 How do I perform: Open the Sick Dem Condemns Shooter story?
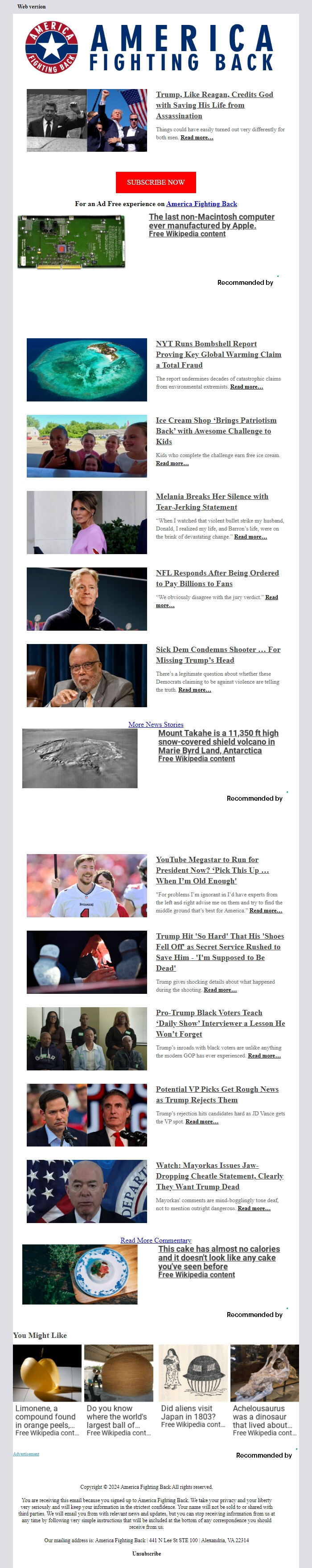[218, 654]
